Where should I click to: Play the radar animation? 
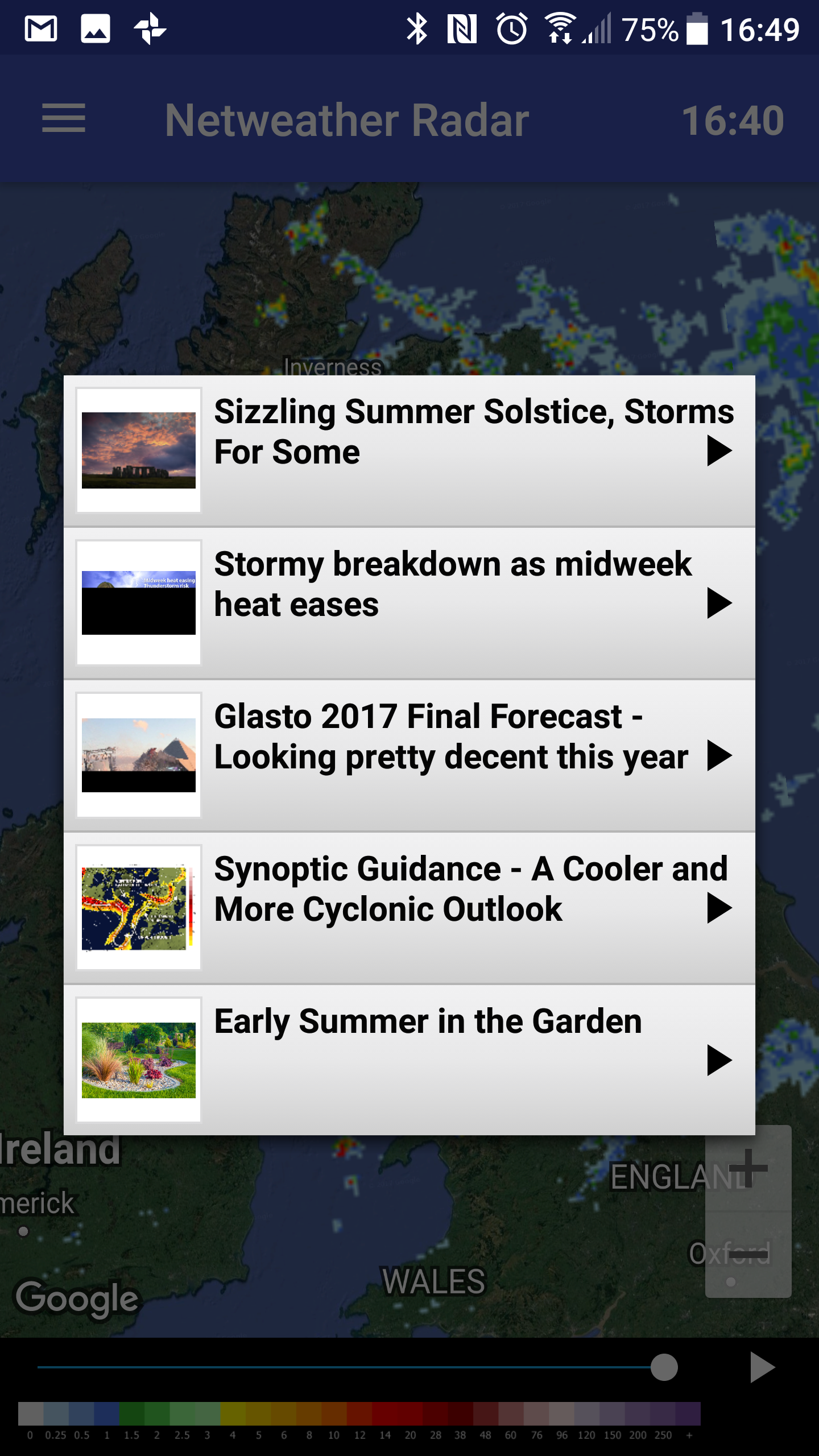click(762, 1367)
